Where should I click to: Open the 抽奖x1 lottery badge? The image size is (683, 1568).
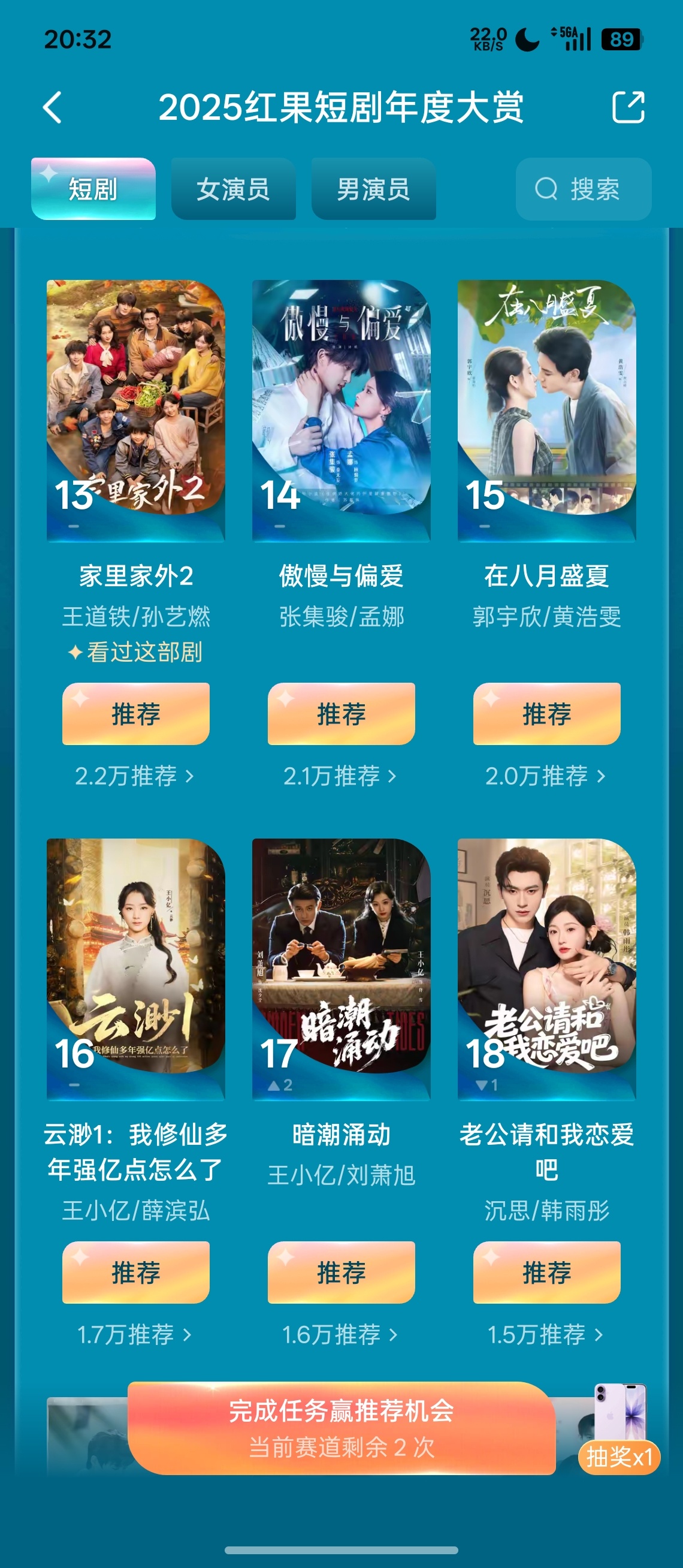pyautogui.click(x=619, y=1457)
